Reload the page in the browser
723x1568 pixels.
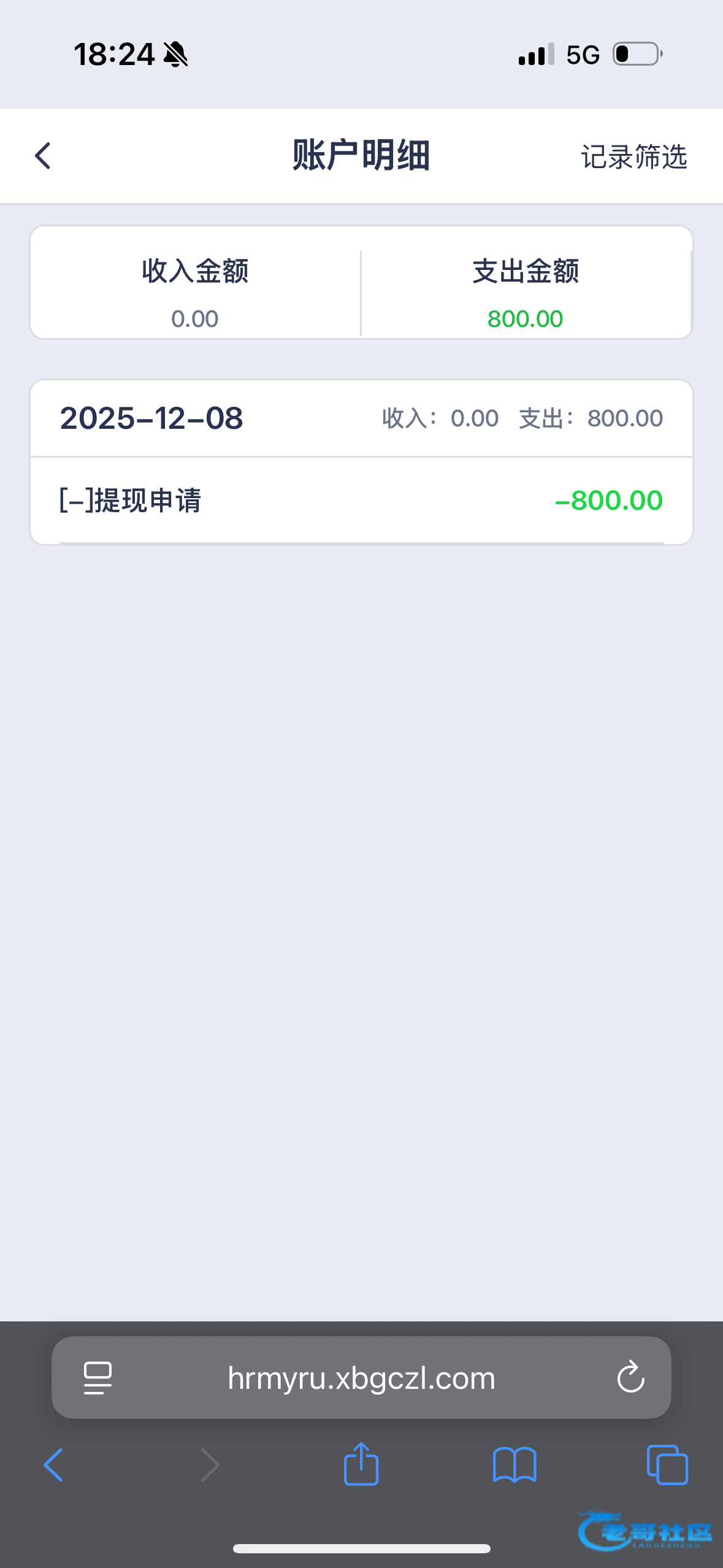630,1378
